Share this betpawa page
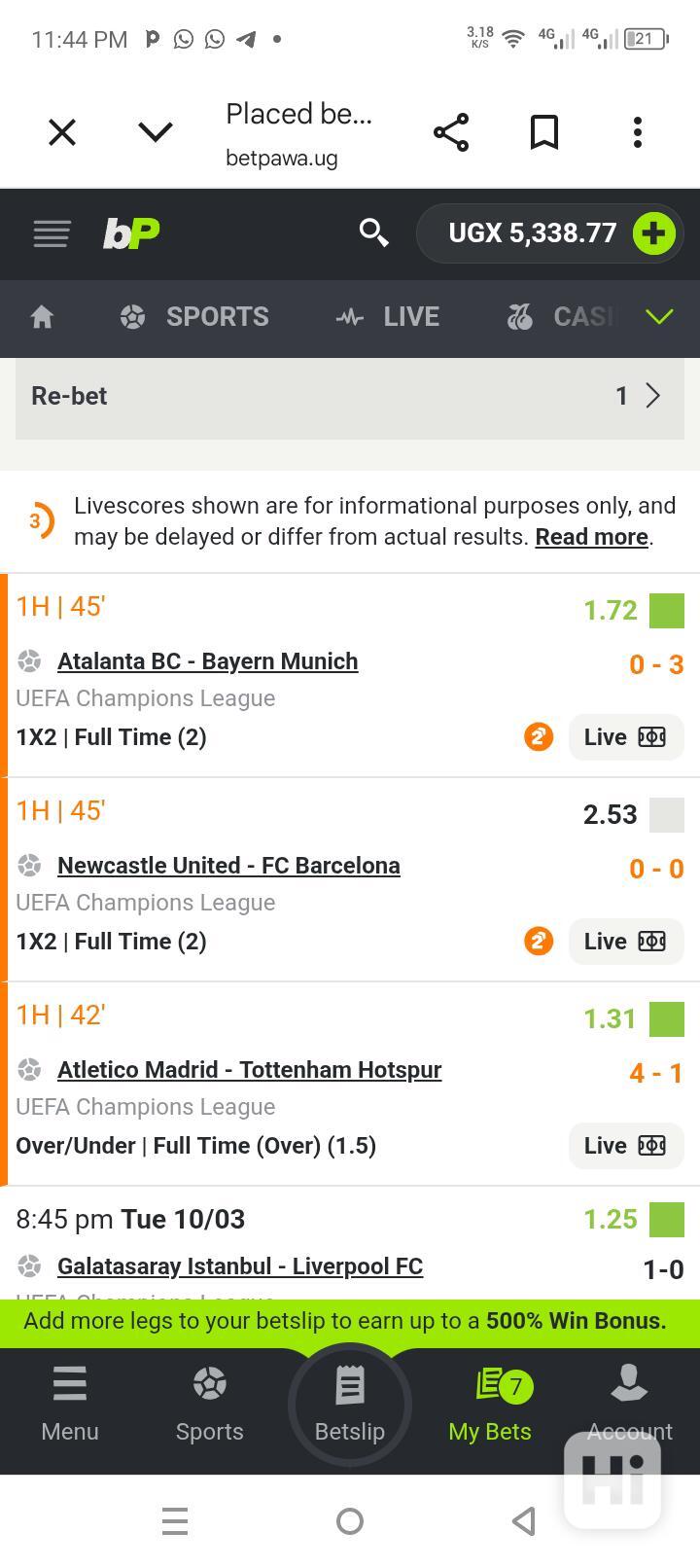Screen dimensions: 700x1568 click(451, 132)
